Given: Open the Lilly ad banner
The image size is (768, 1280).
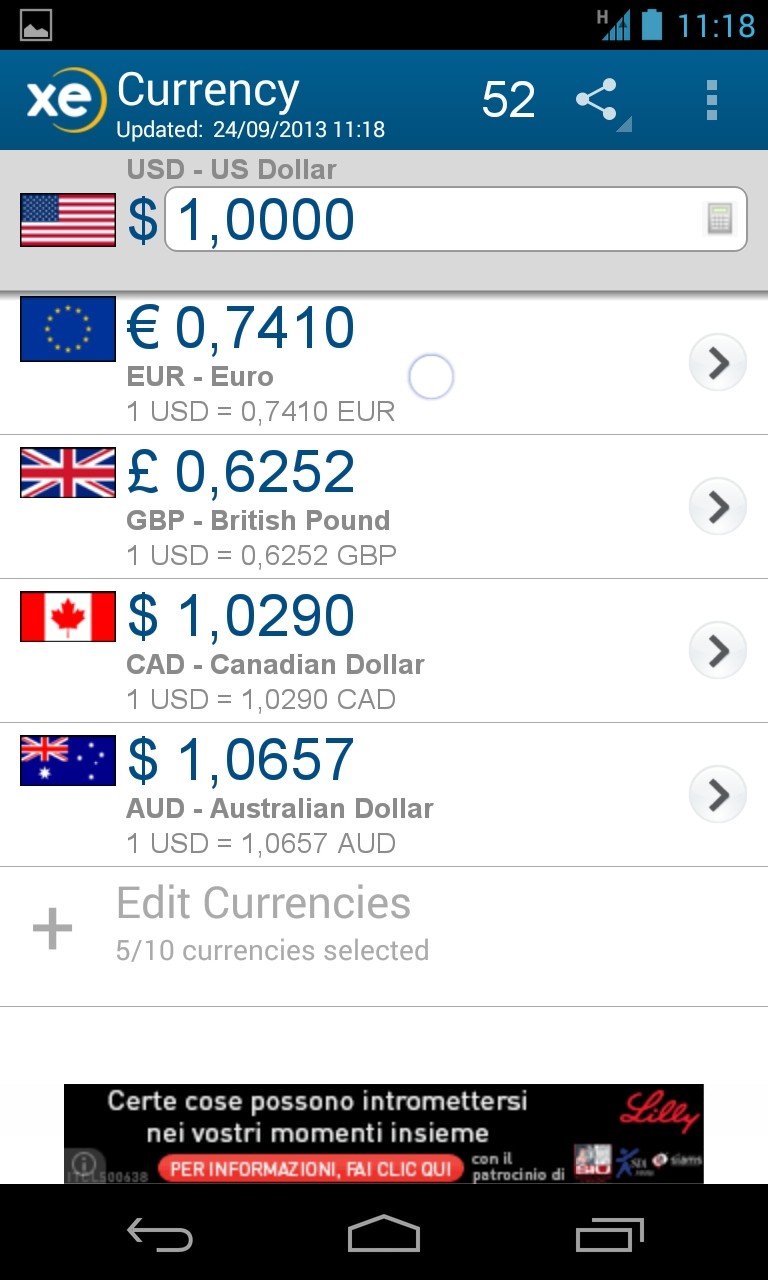Looking at the screenshot, I should tap(384, 1133).
